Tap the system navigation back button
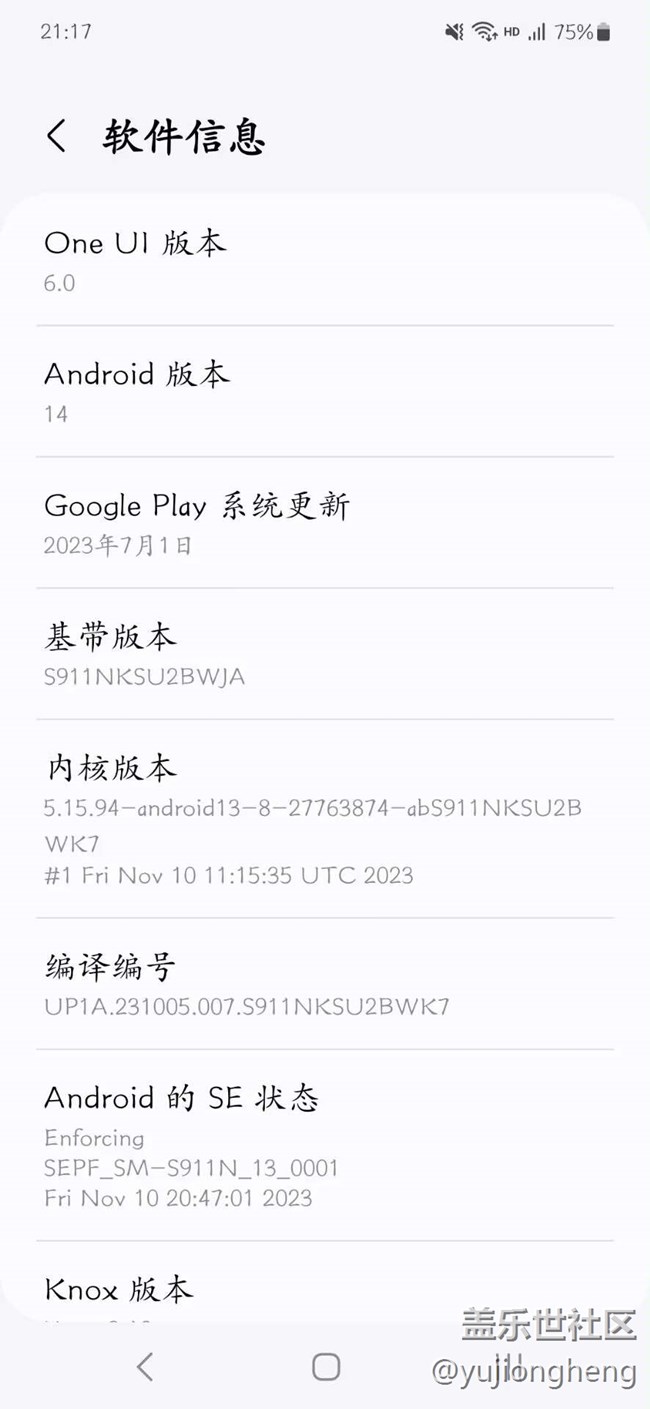650x1409 pixels. pyautogui.click(x=145, y=1367)
